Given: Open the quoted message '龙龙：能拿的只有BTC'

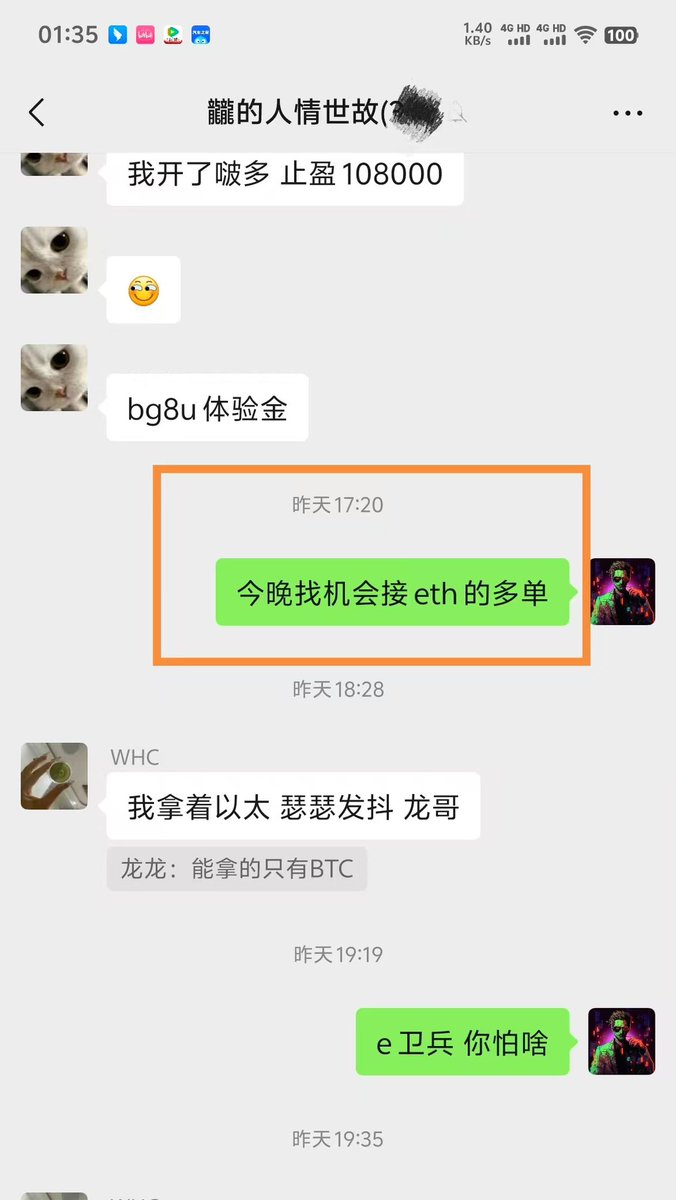Looking at the screenshot, I should point(237,869).
